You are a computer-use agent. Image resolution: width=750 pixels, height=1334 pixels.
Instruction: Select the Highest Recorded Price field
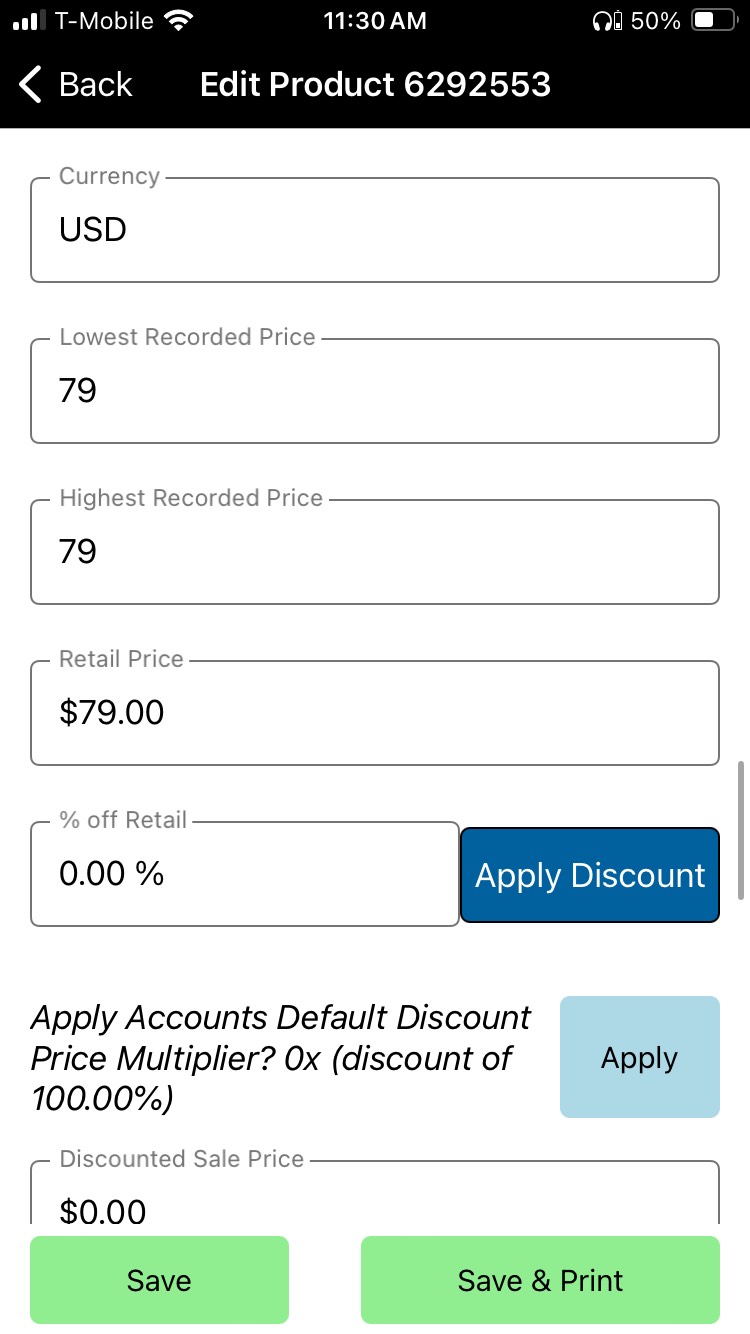tap(375, 552)
